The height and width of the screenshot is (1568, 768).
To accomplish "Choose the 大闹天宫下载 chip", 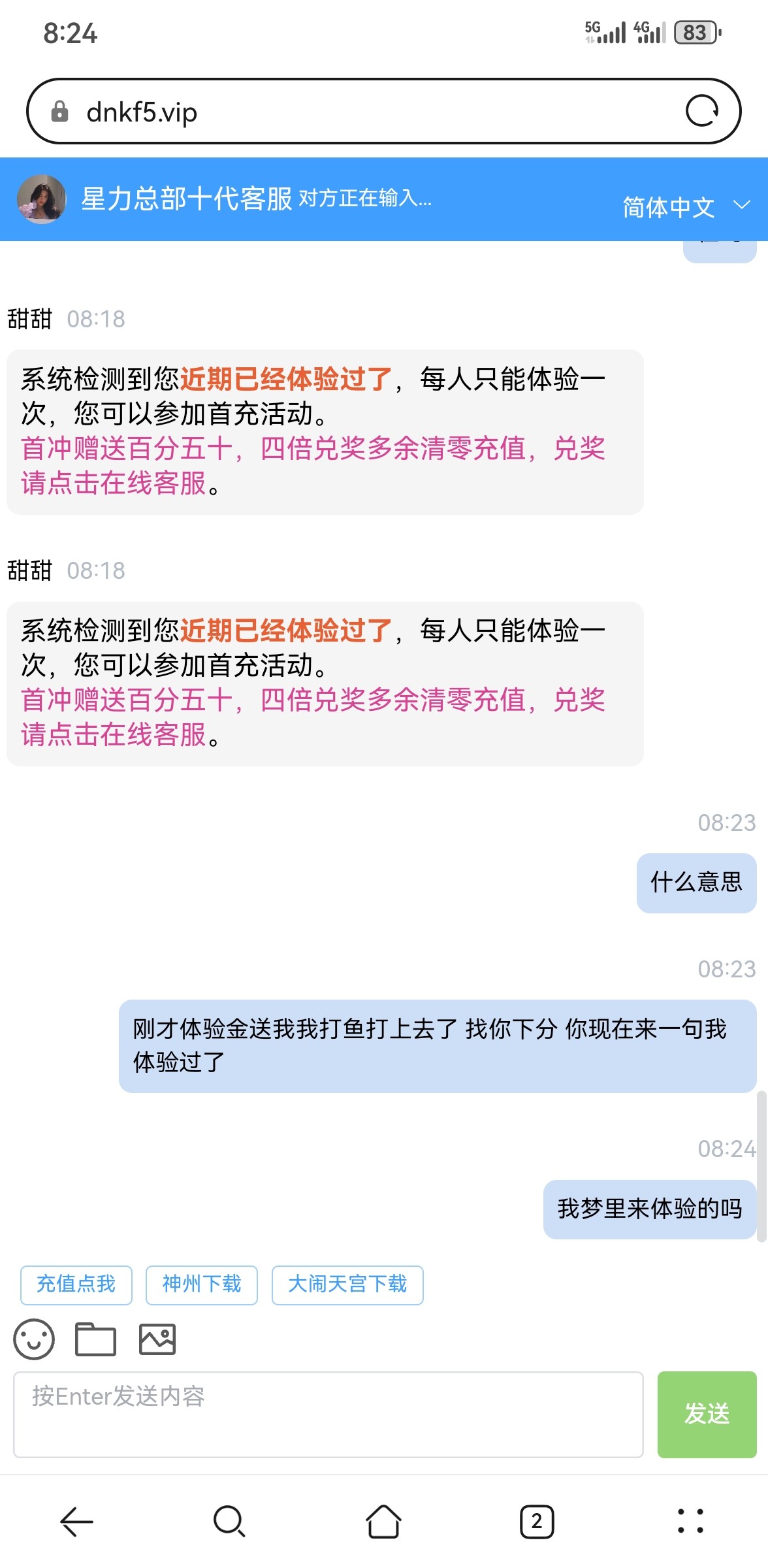I will [347, 1284].
